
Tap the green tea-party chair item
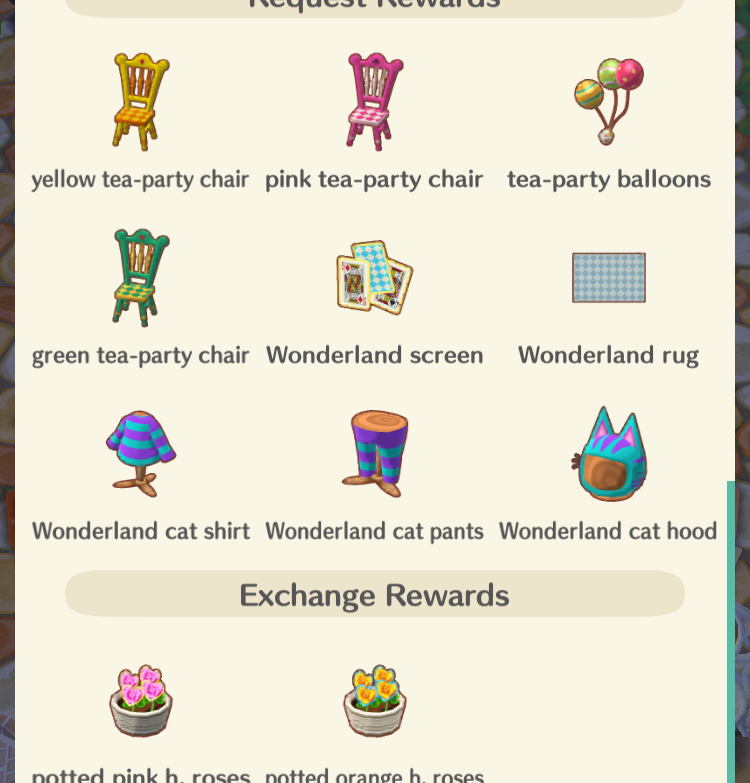coord(140,277)
